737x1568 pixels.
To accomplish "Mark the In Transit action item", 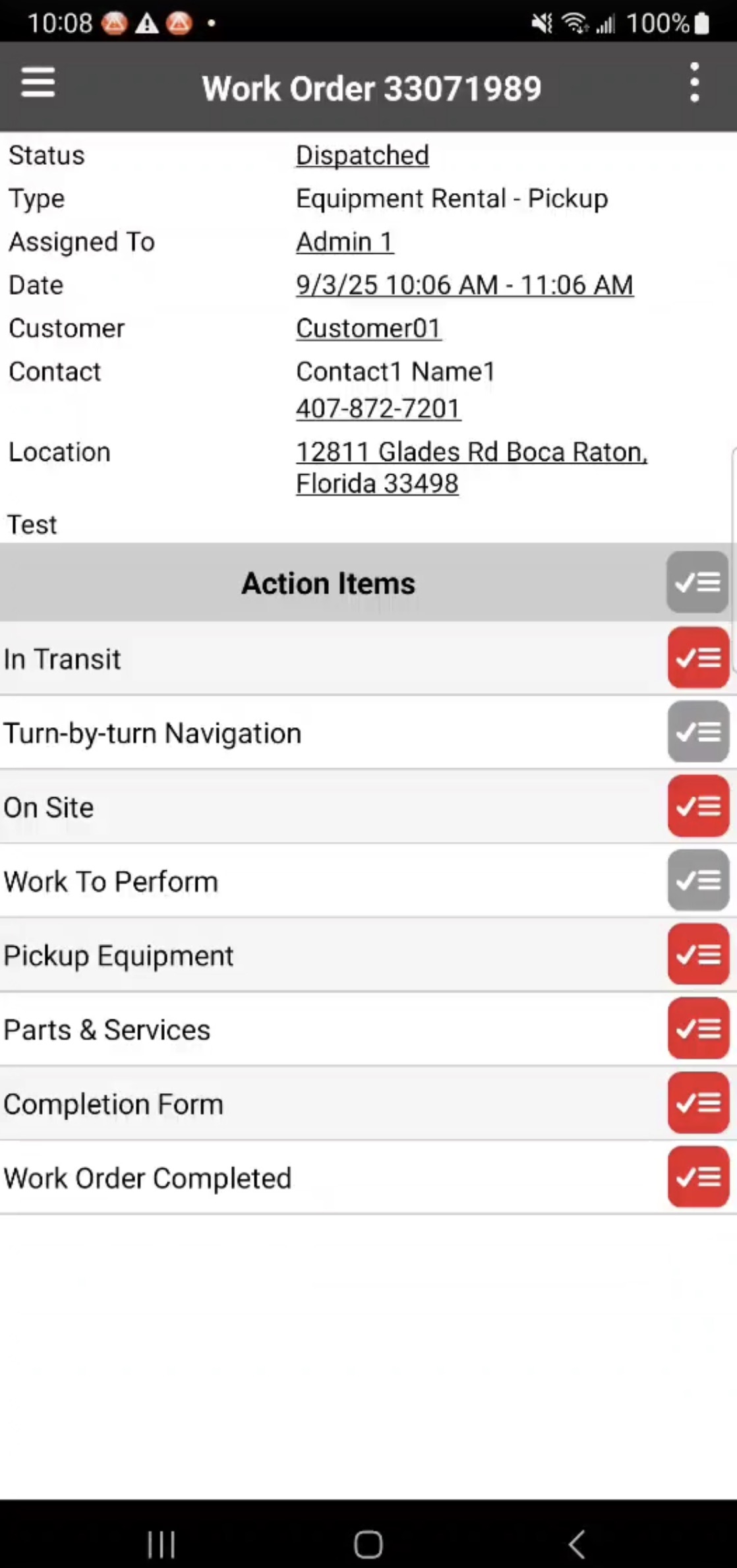I will click(697, 658).
